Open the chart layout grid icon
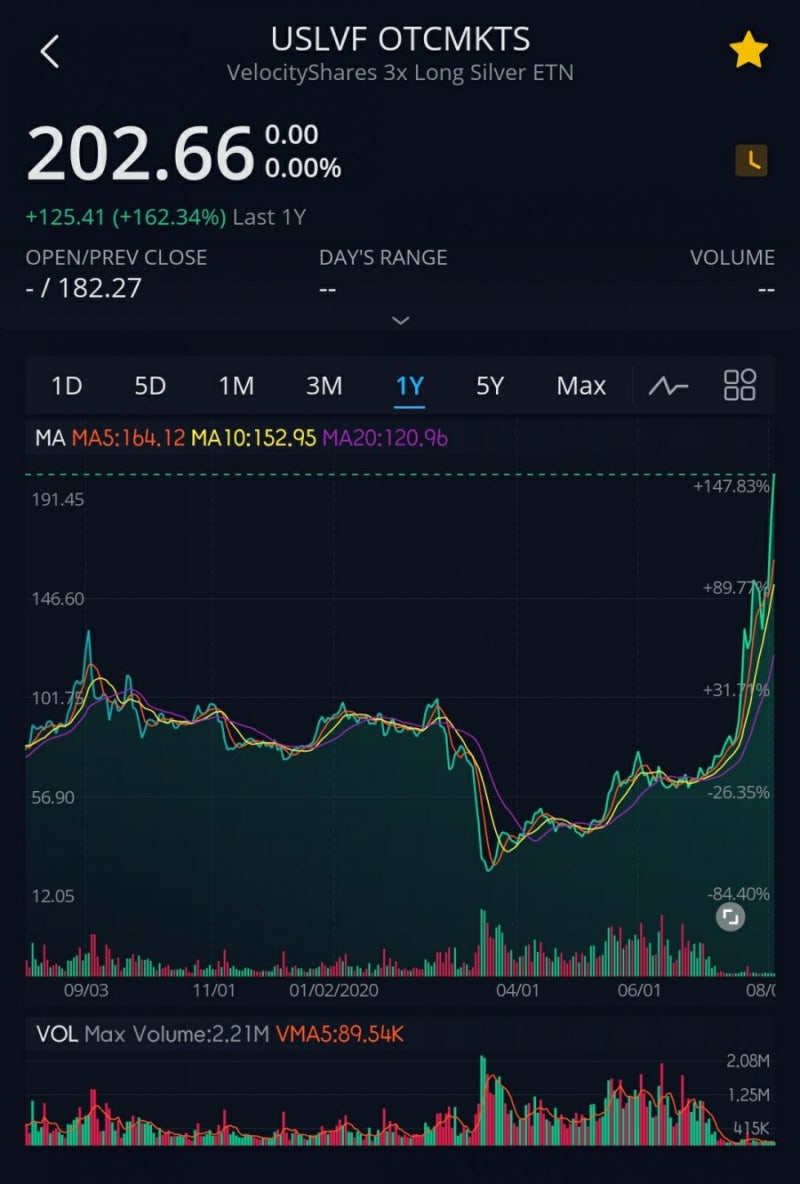Image resolution: width=800 pixels, height=1184 pixels. tap(740, 384)
